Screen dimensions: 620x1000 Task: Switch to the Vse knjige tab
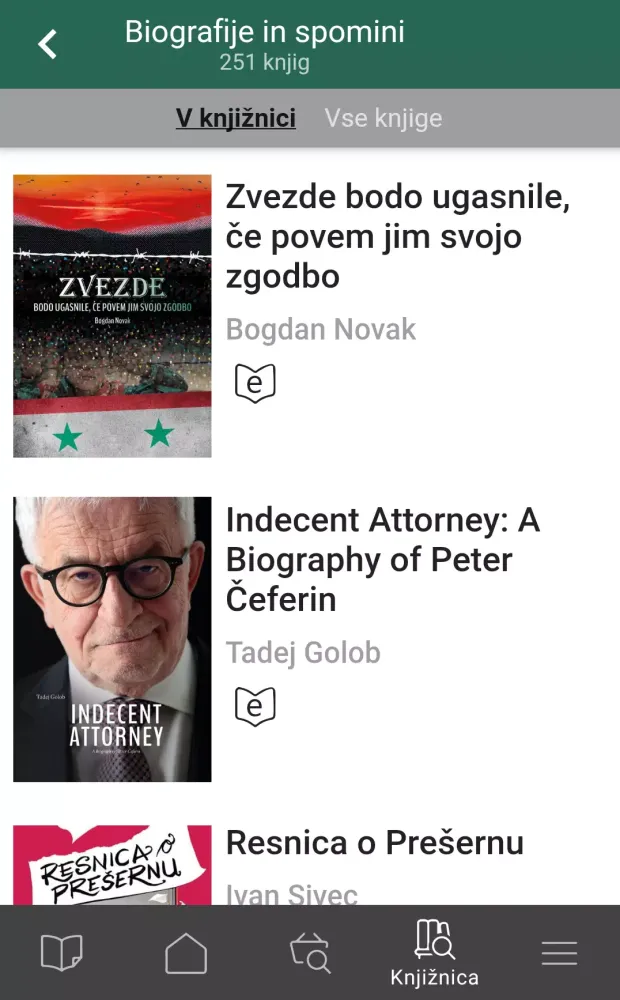tap(383, 118)
